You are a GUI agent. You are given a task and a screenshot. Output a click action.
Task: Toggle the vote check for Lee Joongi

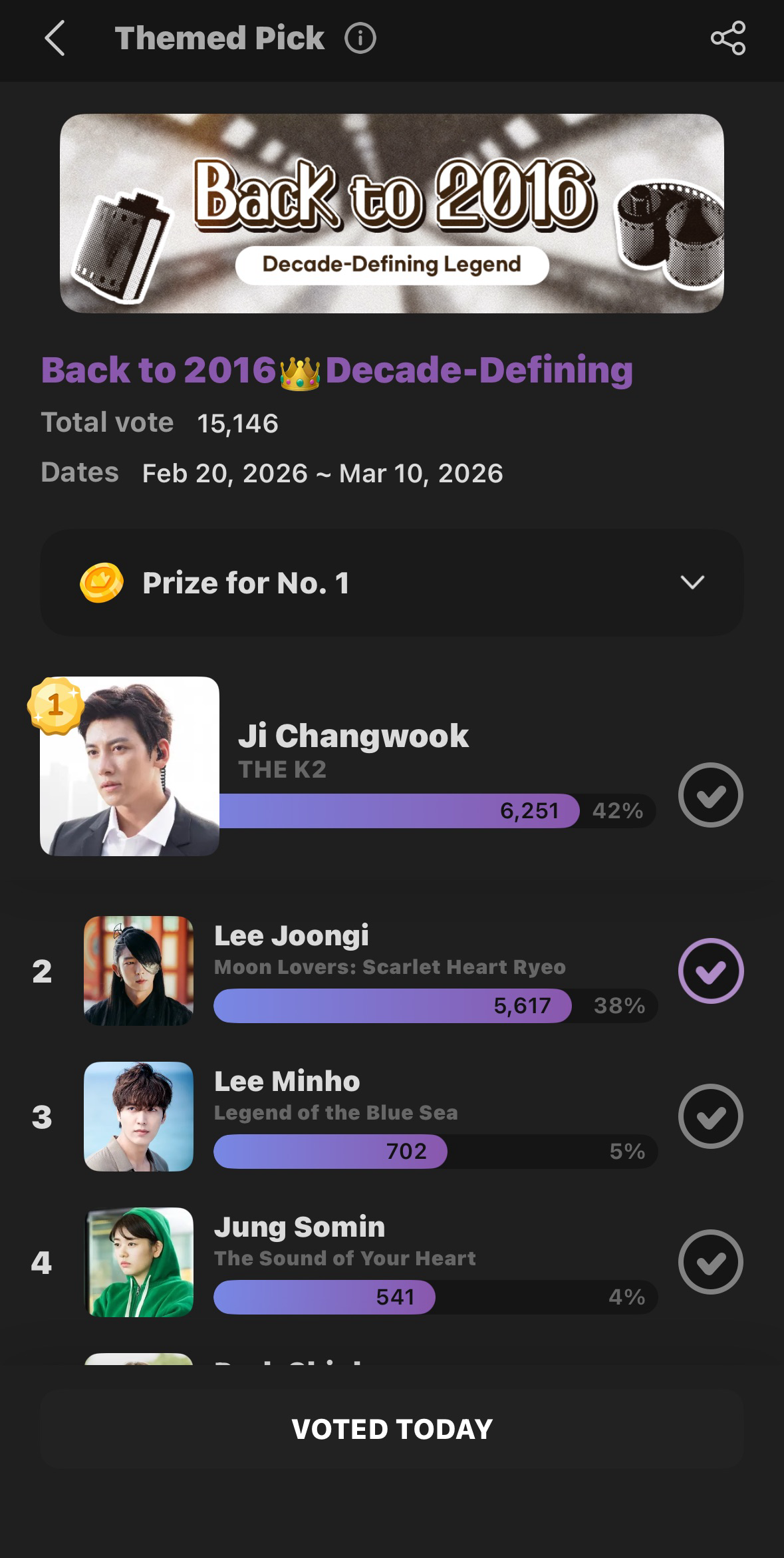[x=710, y=971]
